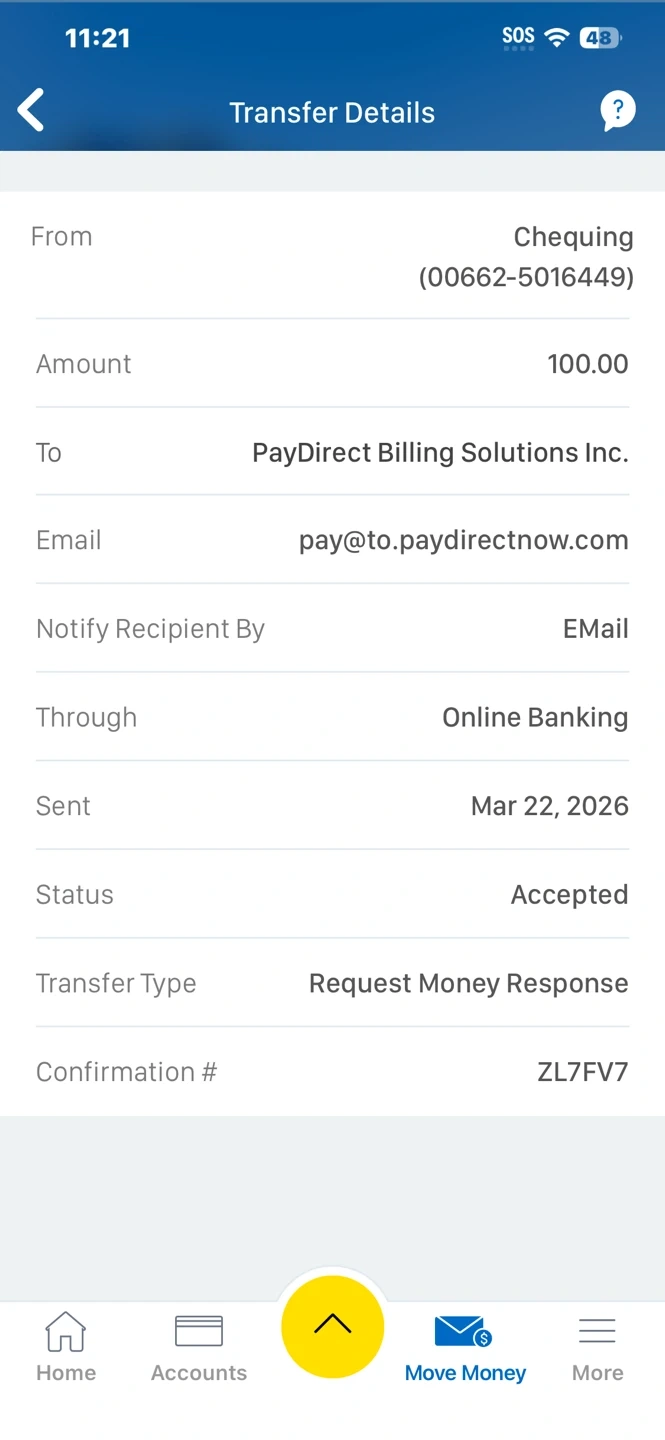Open the help question mark icon
The height and width of the screenshot is (1440, 665).
618,111
